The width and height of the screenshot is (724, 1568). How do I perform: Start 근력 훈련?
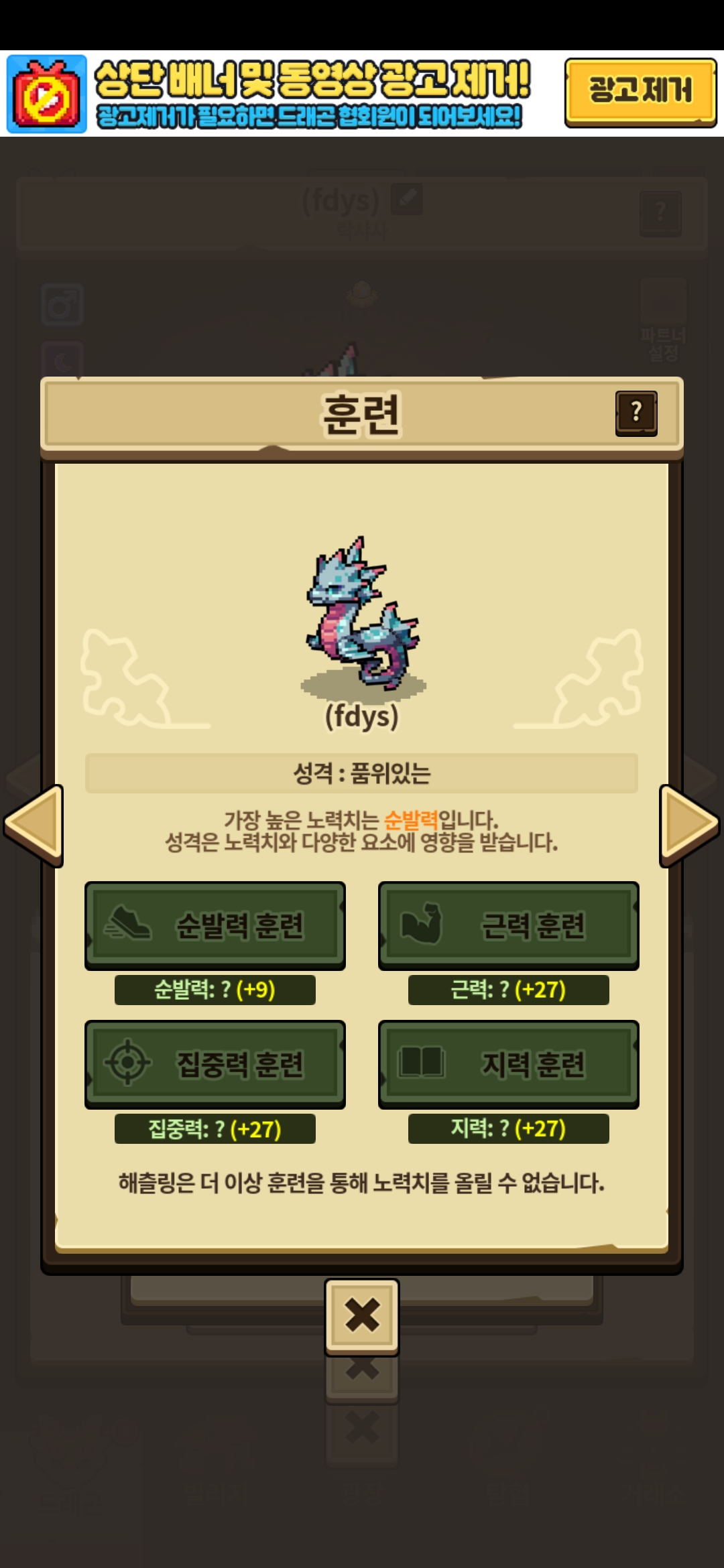point(509,925)
